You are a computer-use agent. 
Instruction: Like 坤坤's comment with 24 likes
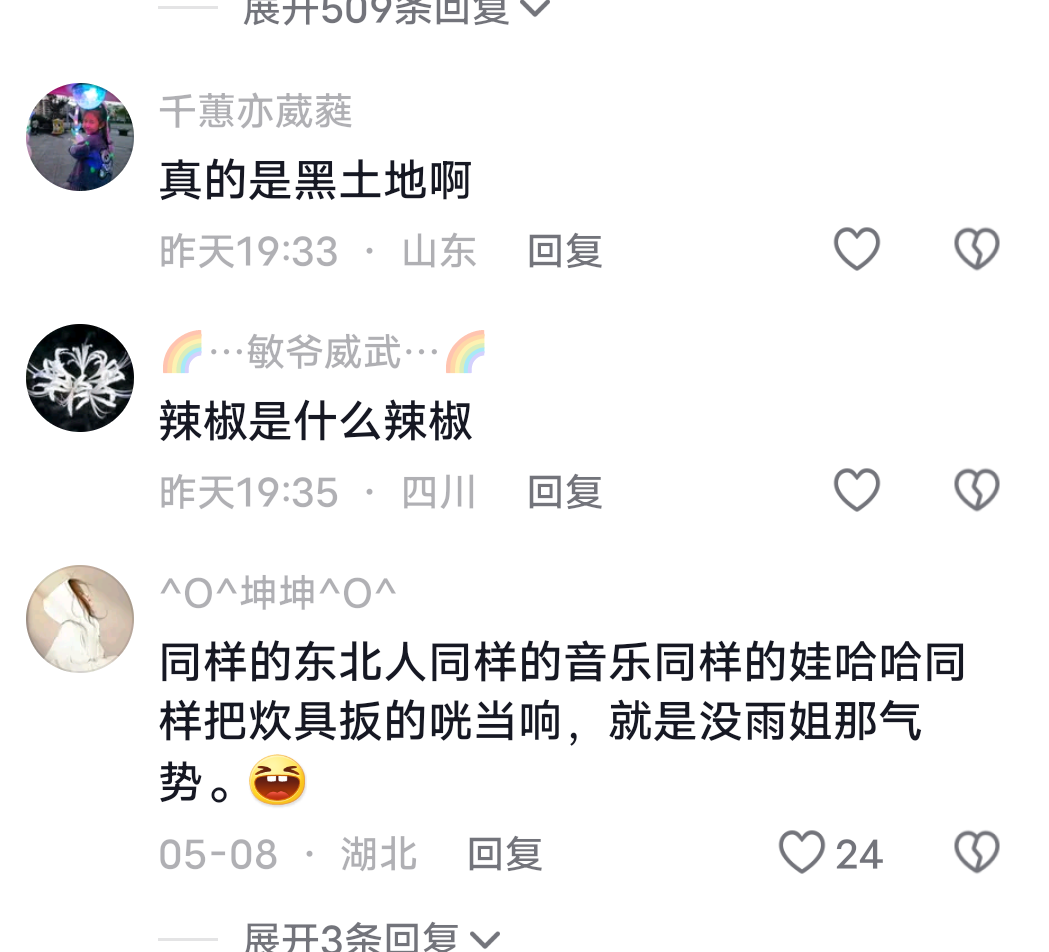(803, 853)
